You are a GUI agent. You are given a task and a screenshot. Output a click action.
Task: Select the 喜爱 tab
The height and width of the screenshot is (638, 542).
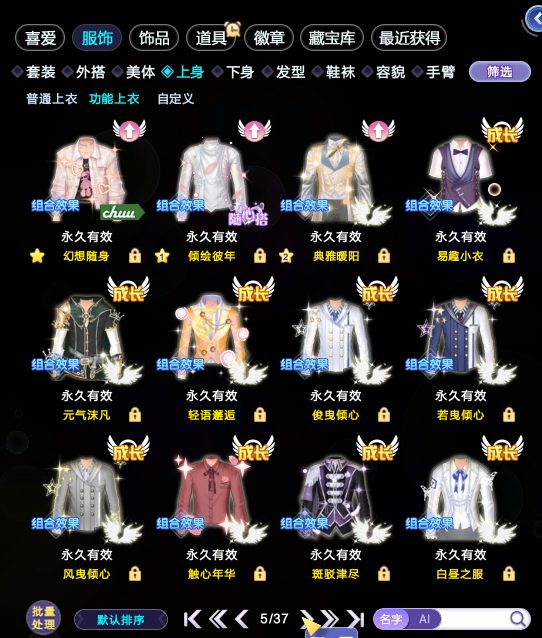(x=40, y=38)
